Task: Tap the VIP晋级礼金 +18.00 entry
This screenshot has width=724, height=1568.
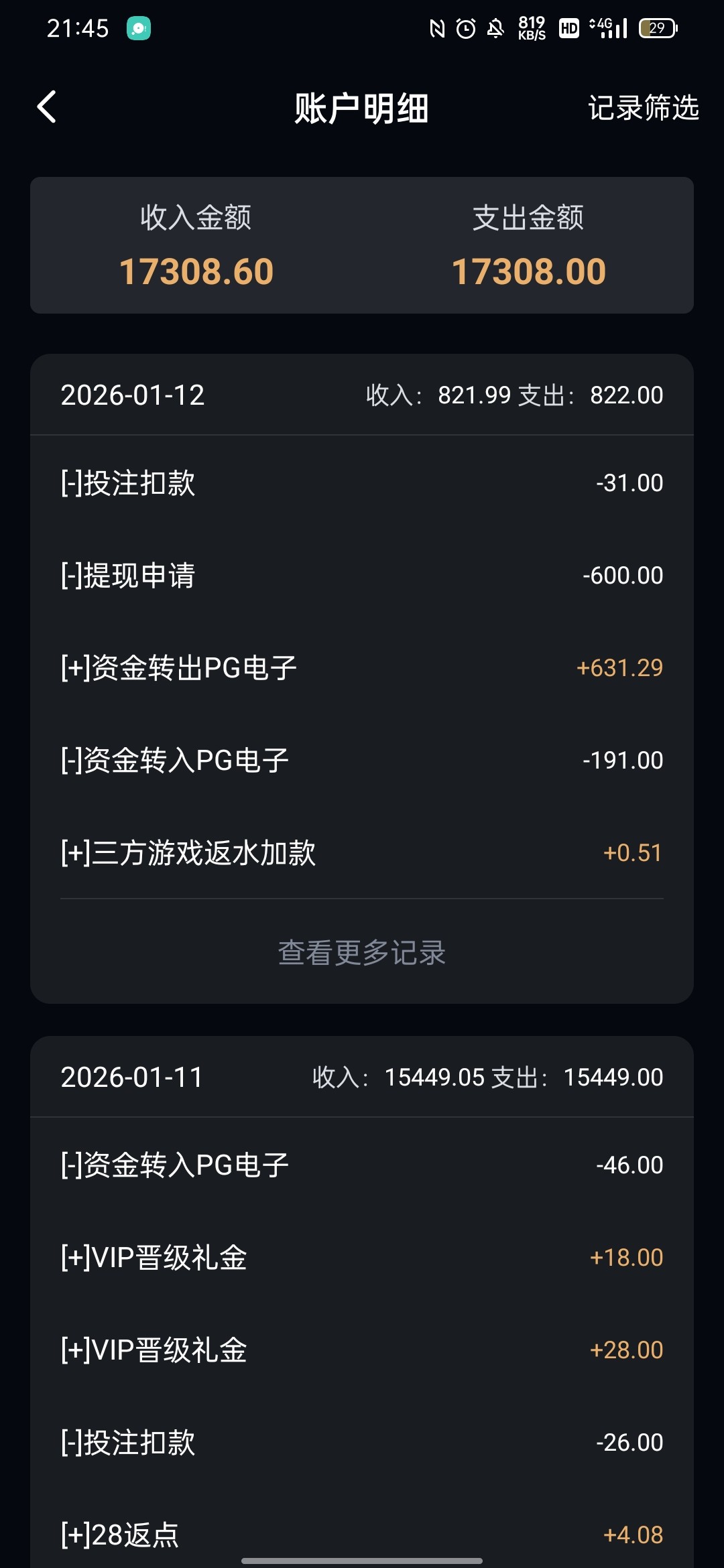Action: pyautogui.click(x=361, y=1257)
